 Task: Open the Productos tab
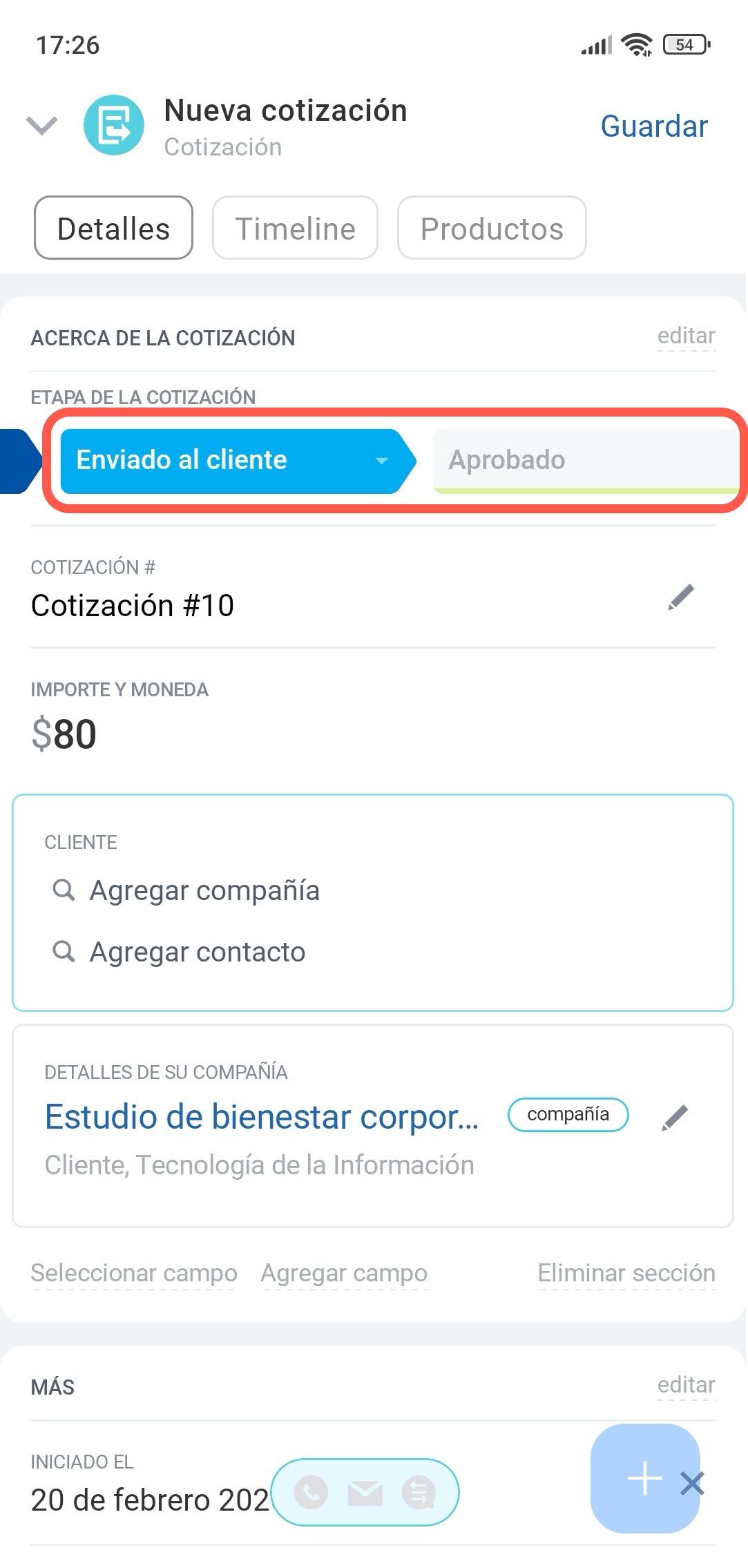(491, 228)
